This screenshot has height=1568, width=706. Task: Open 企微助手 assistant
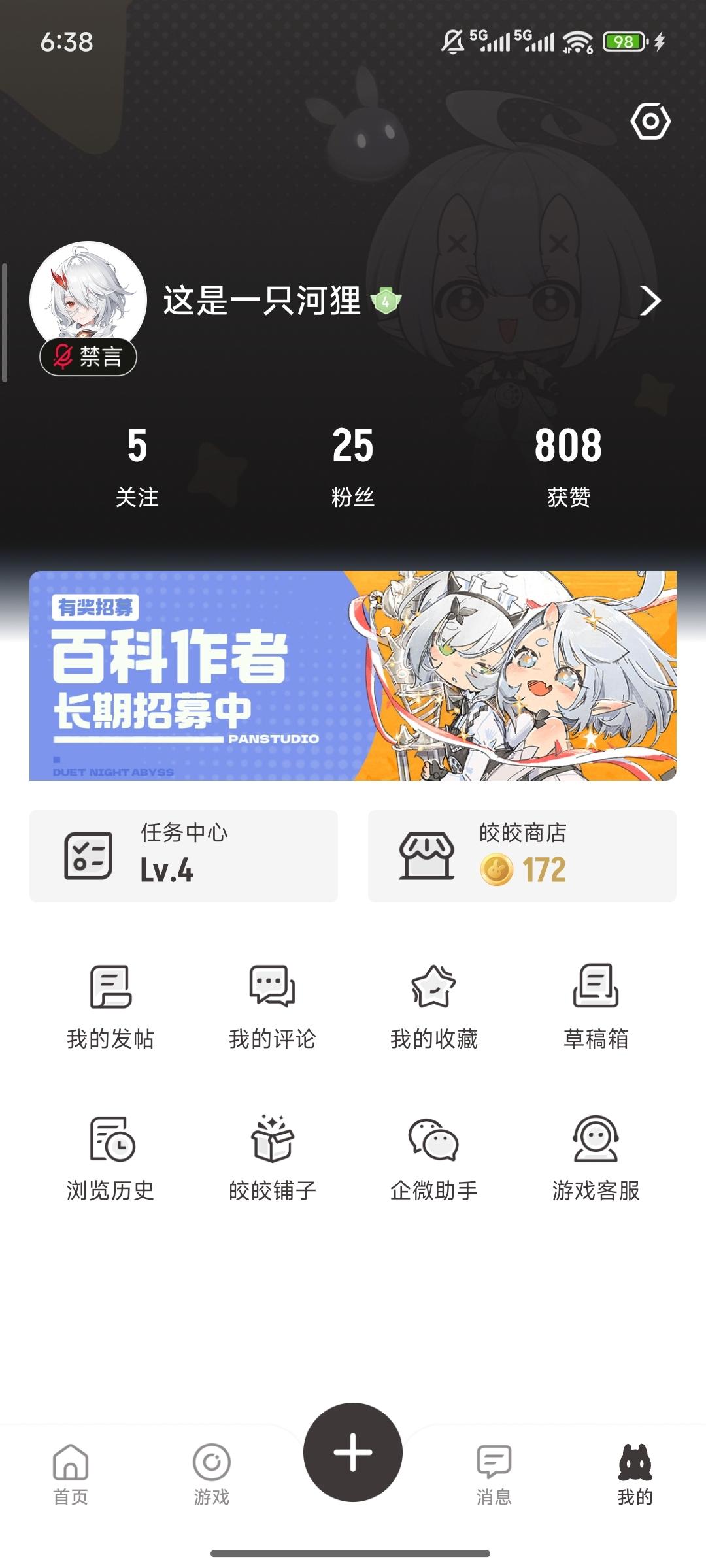(x=433, y=1158)
